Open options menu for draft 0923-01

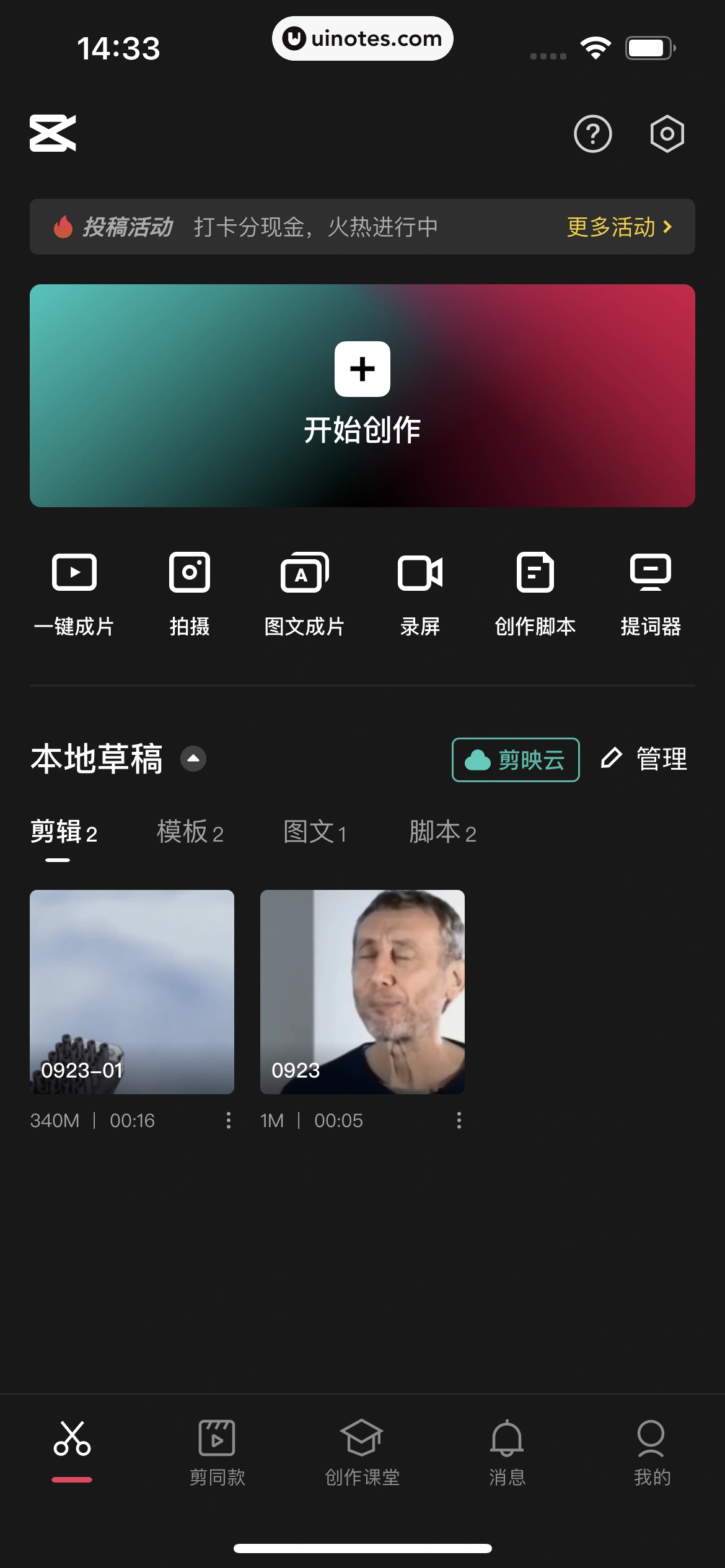pos(228,1120)
